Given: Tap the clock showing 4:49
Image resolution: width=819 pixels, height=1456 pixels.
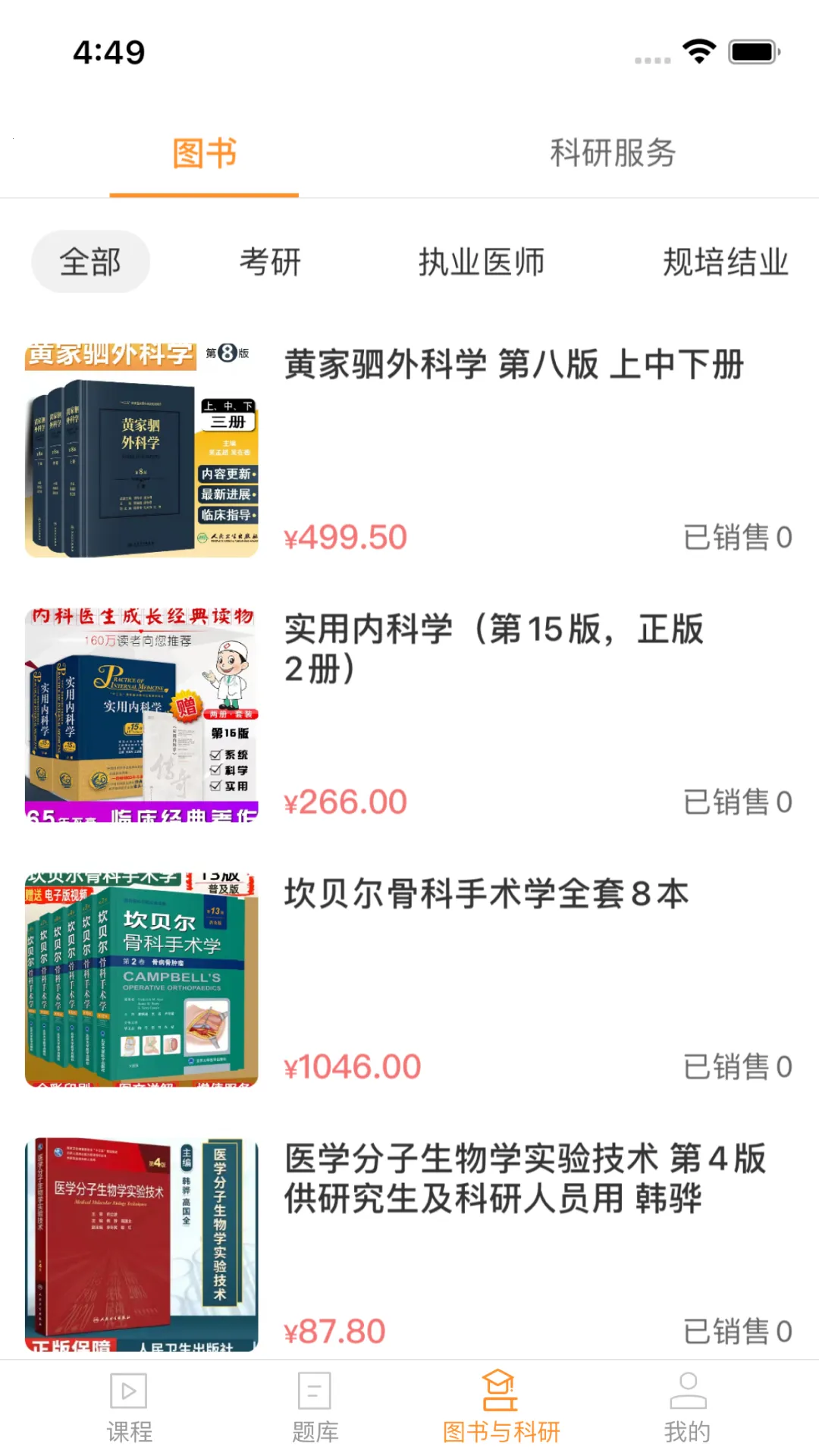Looking at the screenshot, I should [x=106, y=51].
